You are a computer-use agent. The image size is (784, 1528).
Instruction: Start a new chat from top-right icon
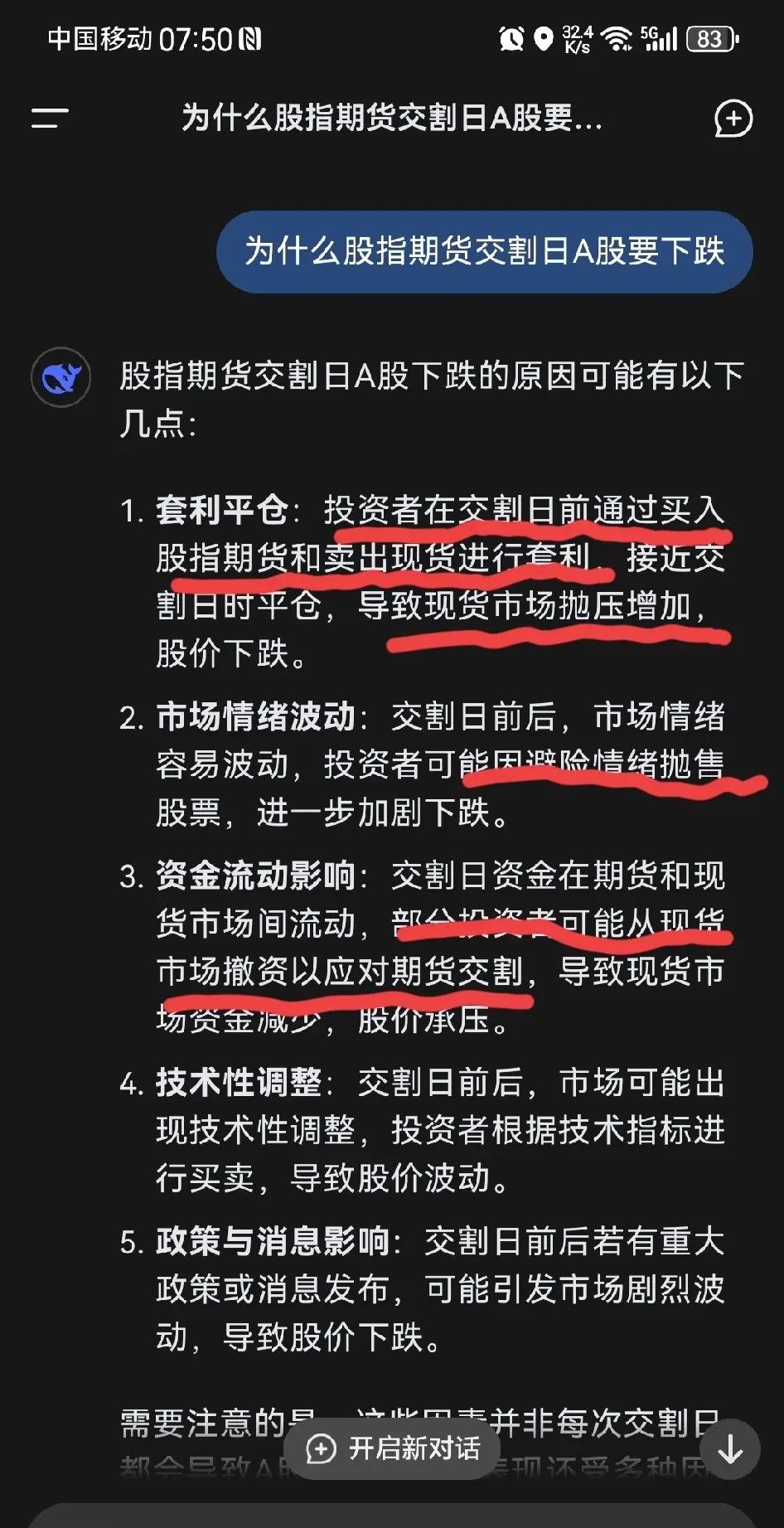[733, 119]
